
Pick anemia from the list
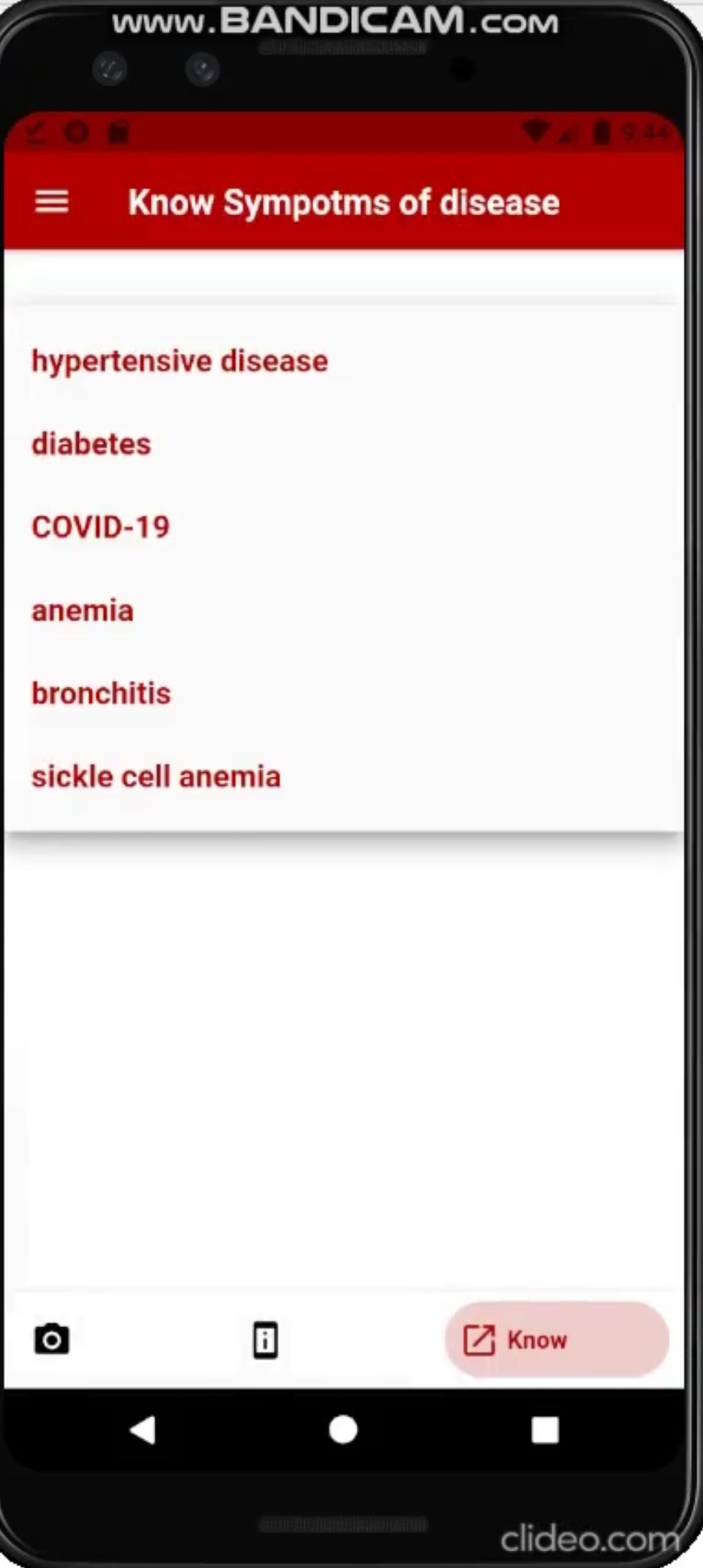(82, 611)
